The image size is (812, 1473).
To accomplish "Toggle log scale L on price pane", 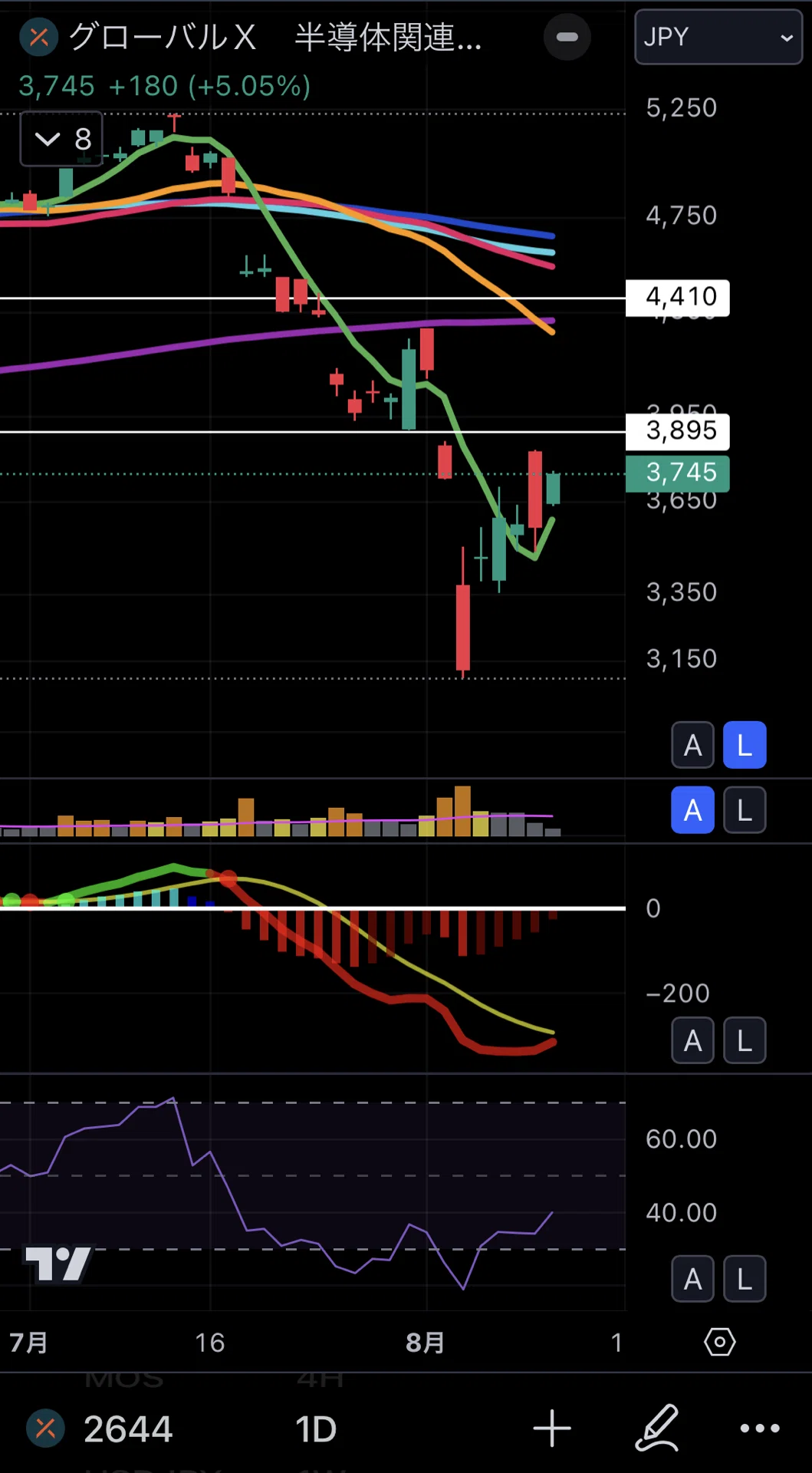I will (745, 745).
